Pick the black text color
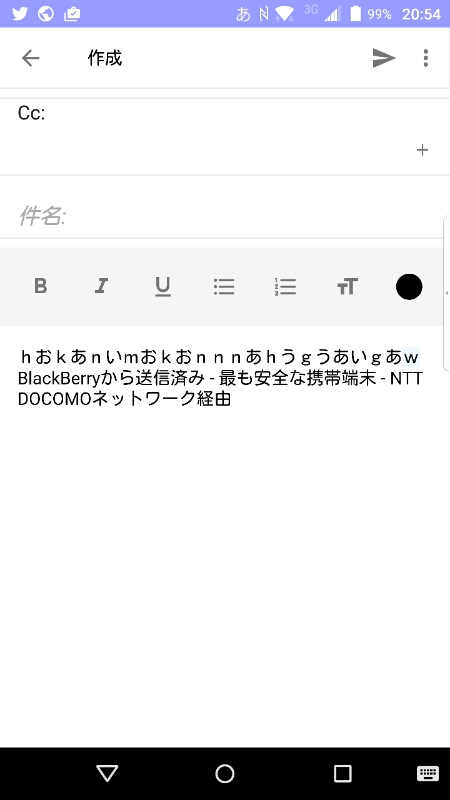Viewport: 450px width, 800px height. click(409, 287)
